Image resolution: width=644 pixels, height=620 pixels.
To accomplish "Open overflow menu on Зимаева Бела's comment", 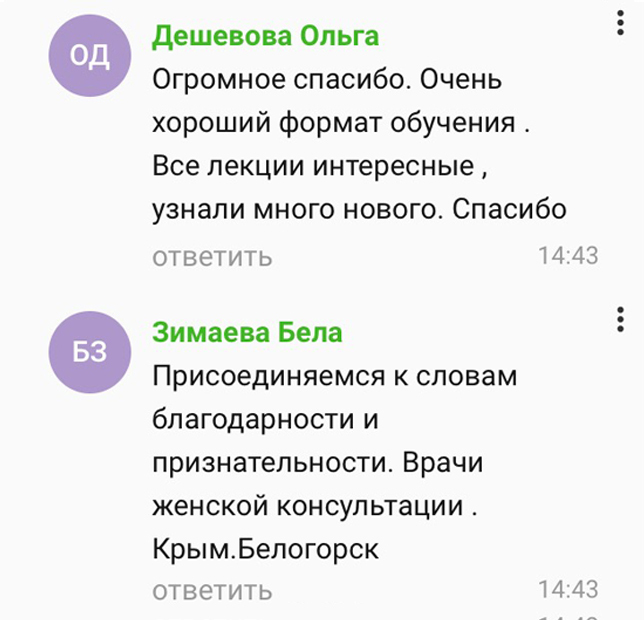I will (x=619, y=320).
